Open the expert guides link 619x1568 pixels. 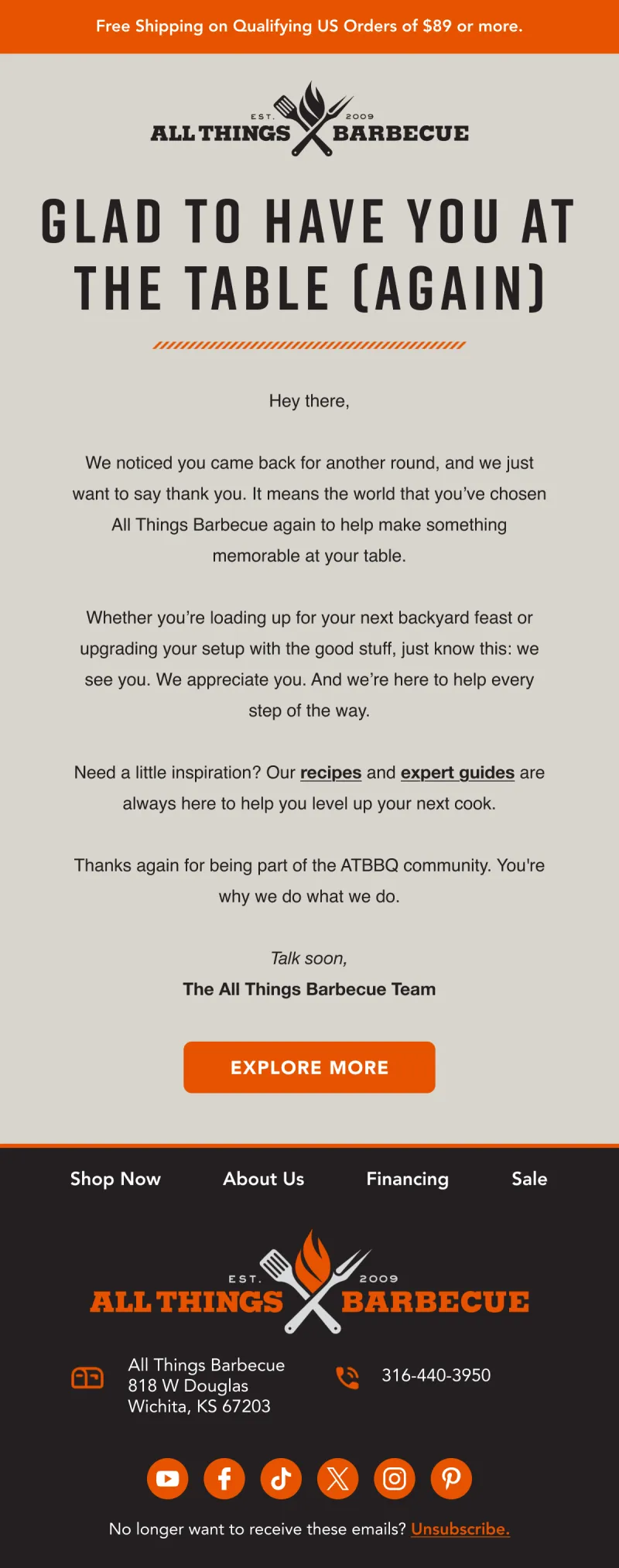coord(457,772)
